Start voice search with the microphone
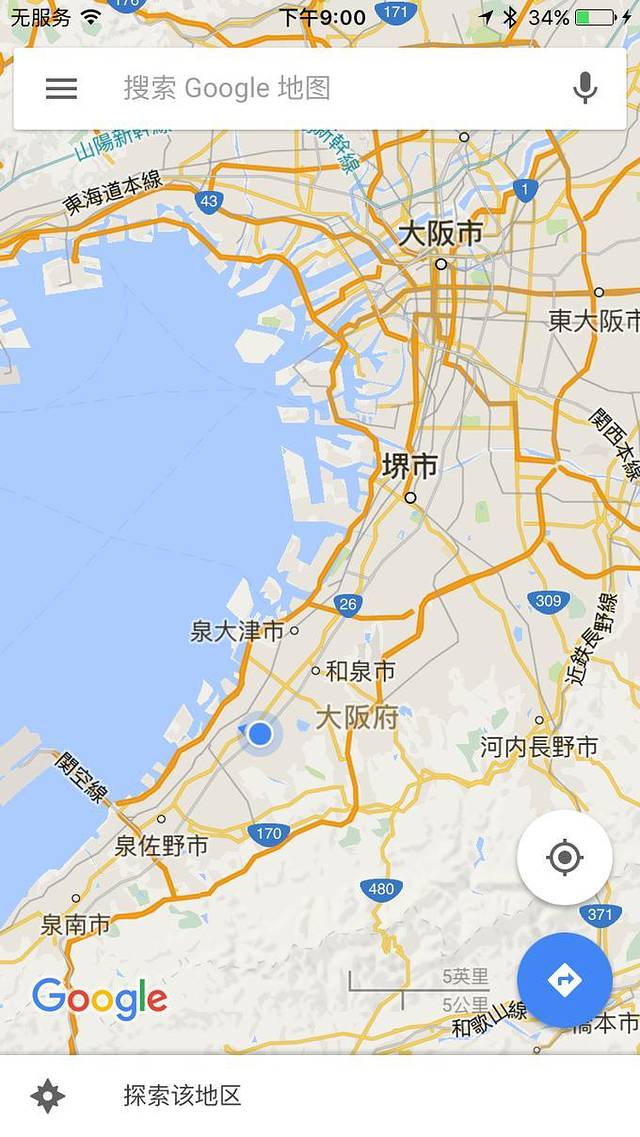640x1137 pixels. click(x=585, y=89)
